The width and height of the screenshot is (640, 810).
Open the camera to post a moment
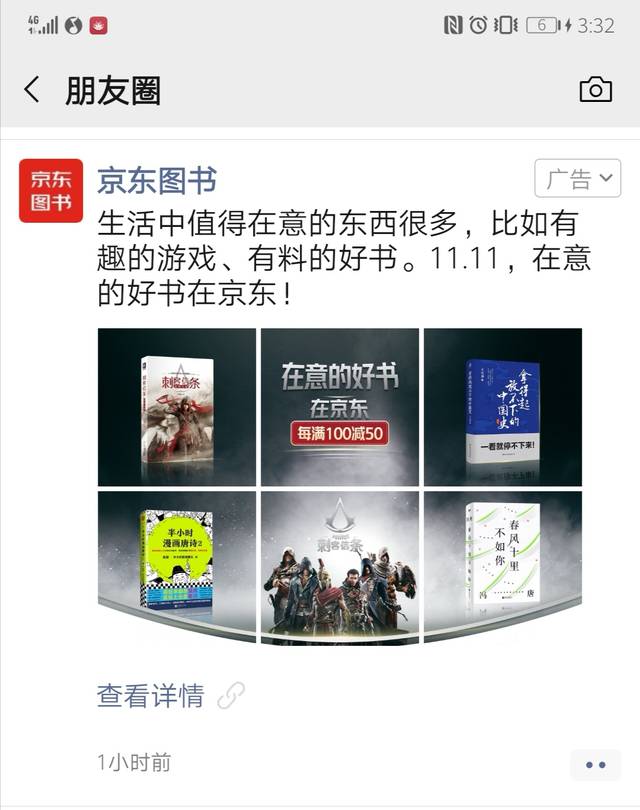click(595, 90)
